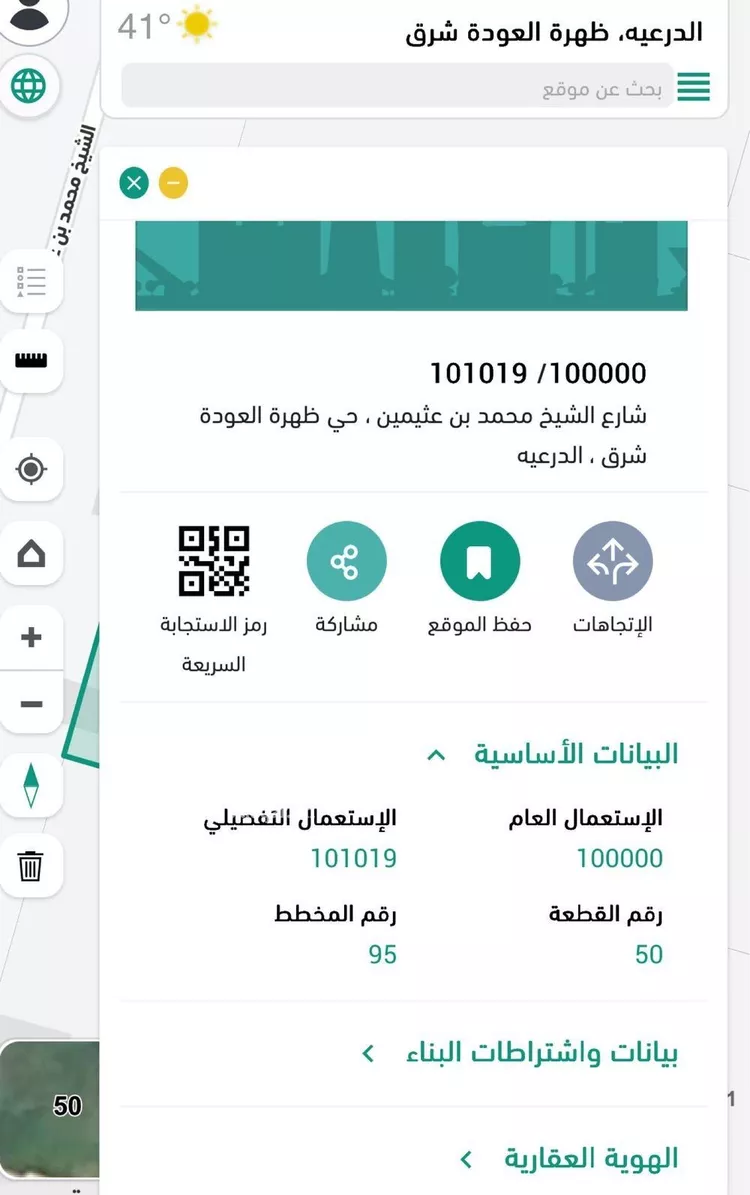Screen dimensions: 750x1195
Task: Open the layers list icon on the sidebar
Action: (30, 281)
